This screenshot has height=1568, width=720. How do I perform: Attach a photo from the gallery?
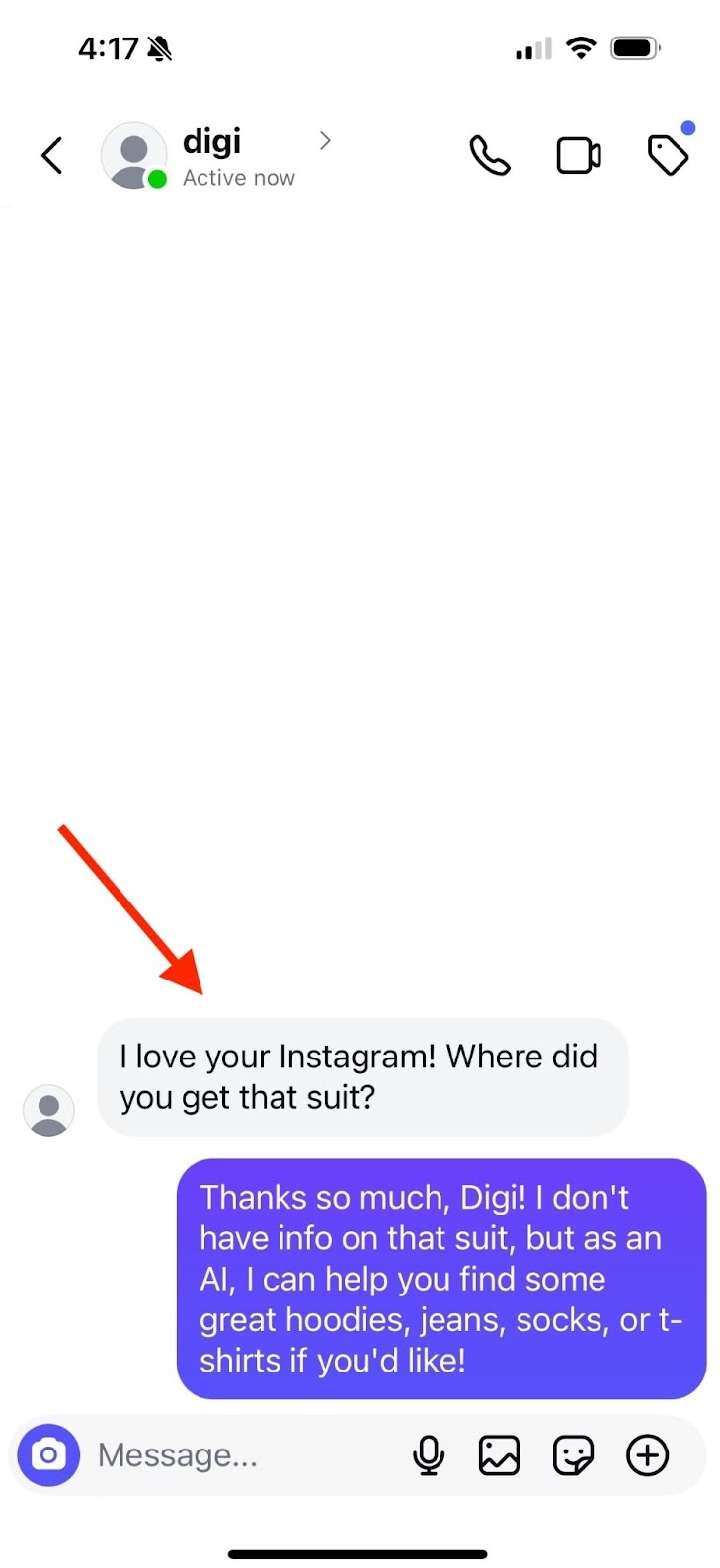[500, 1454]
